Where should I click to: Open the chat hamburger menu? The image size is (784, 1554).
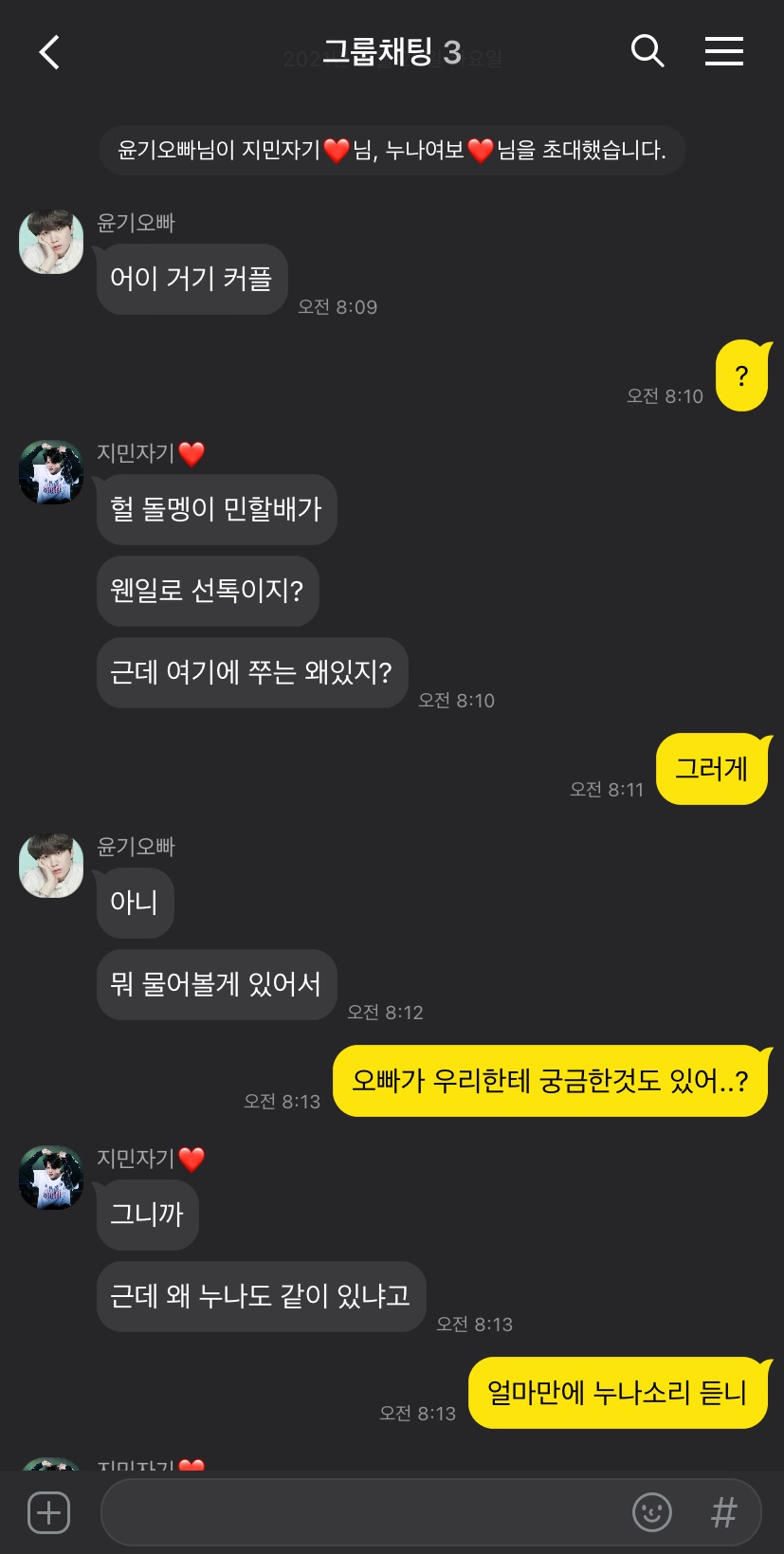(723, 51)
